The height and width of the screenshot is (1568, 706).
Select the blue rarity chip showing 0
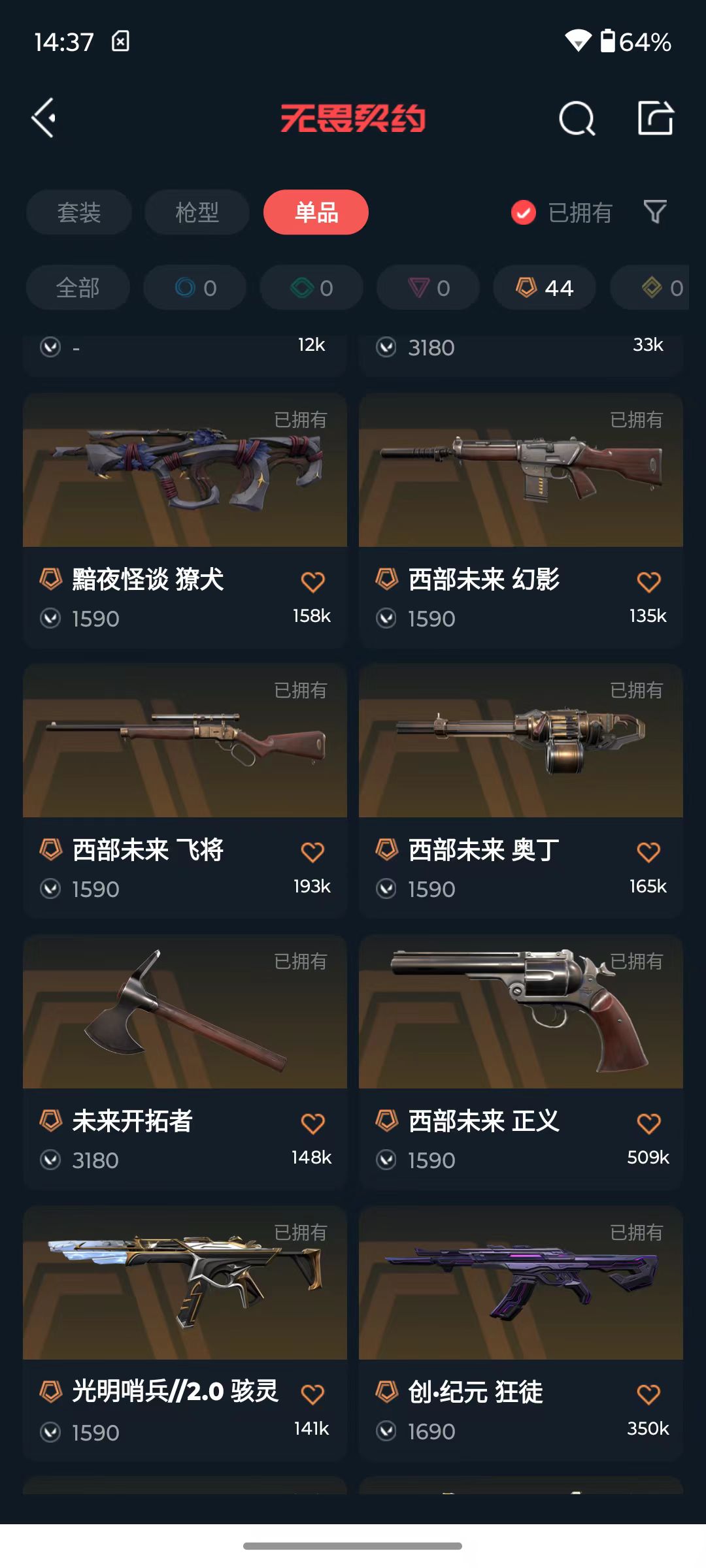click(x=195, y=287)
